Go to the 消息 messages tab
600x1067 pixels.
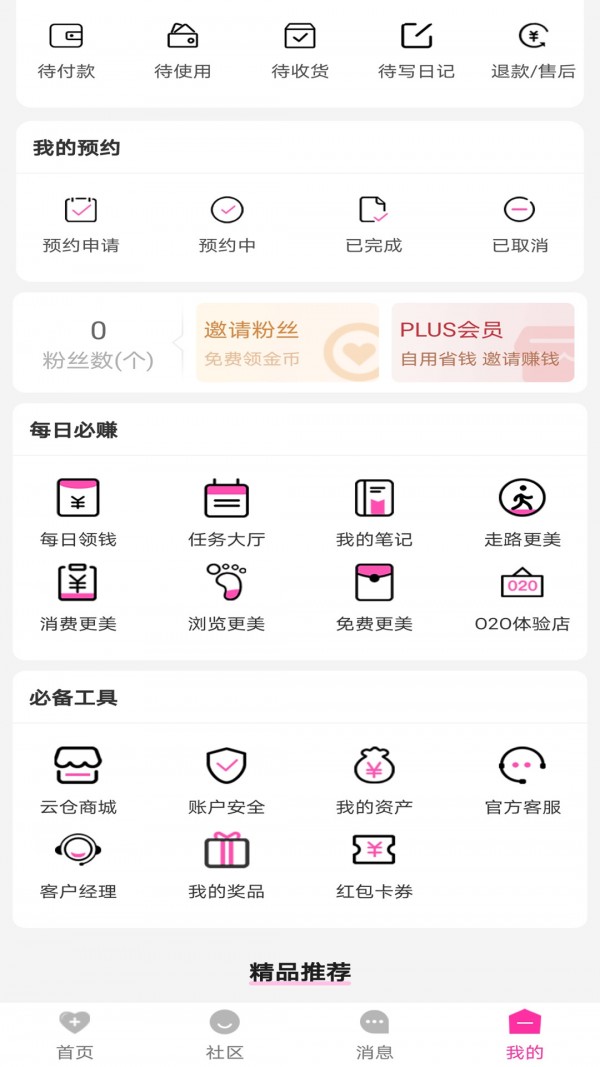point(375,1035)
